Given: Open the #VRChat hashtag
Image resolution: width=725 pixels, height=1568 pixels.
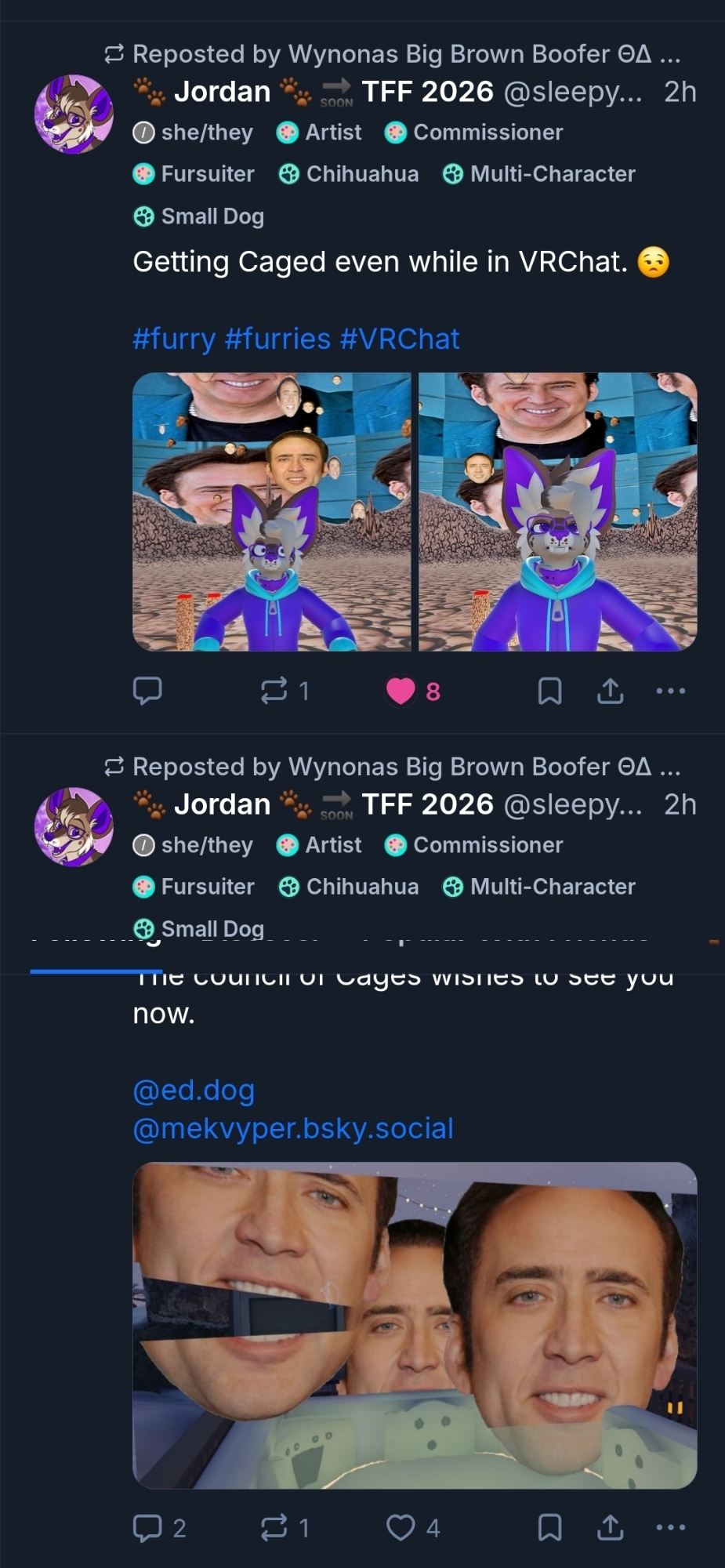Looking at the screenshot, I should (400, 339).
